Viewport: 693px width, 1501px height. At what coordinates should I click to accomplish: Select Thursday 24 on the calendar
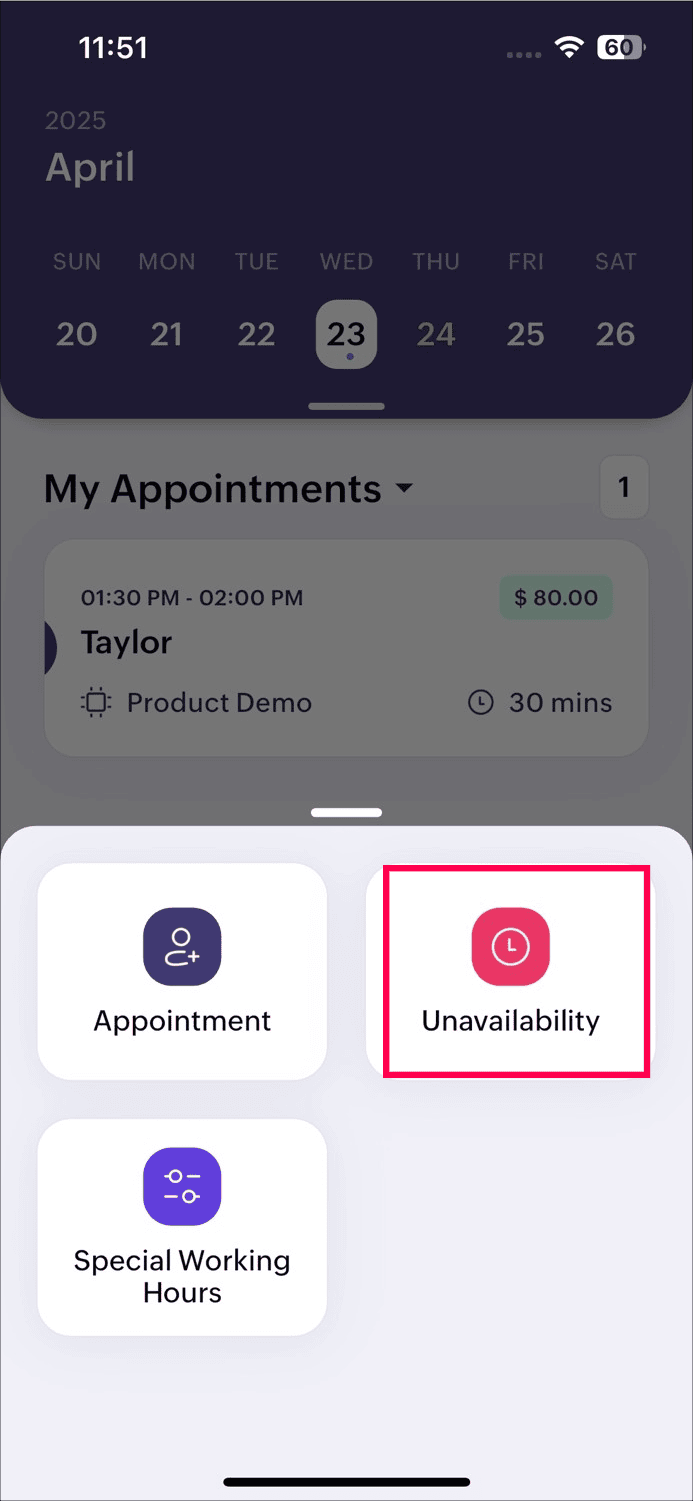pos(436,334)
